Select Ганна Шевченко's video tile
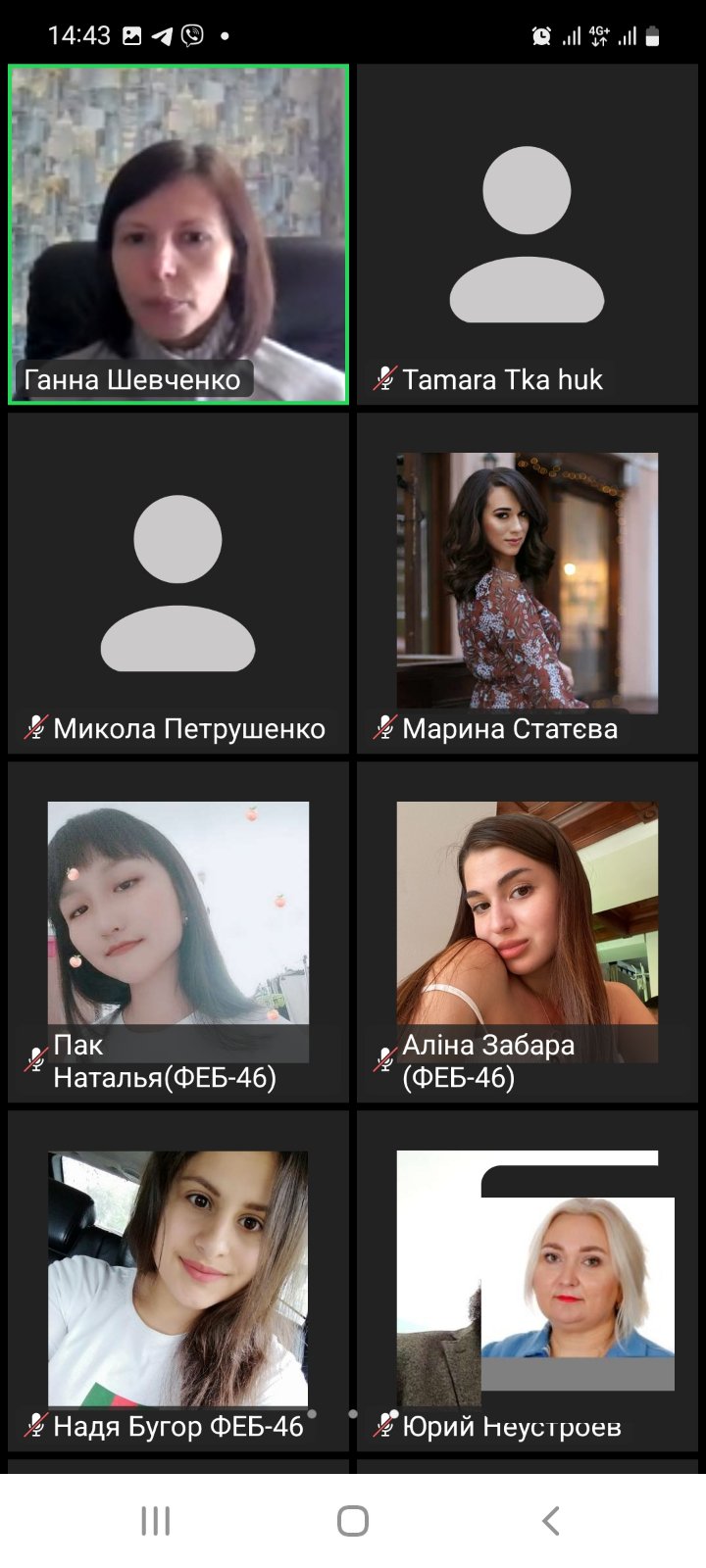The height and width of the screenshot is (1568, 706). [178, 233]
